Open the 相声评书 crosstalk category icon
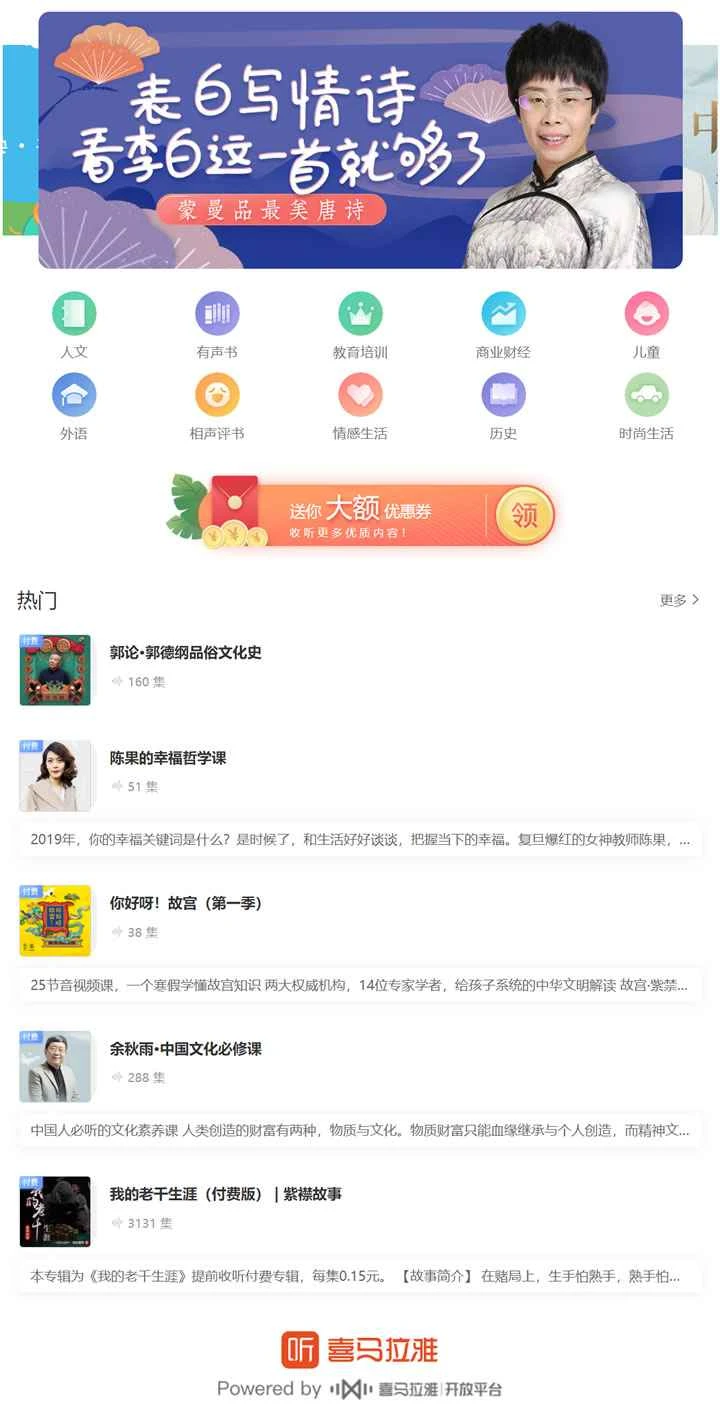The width and height of the screenshot is (720, 1407). (217, 396)
